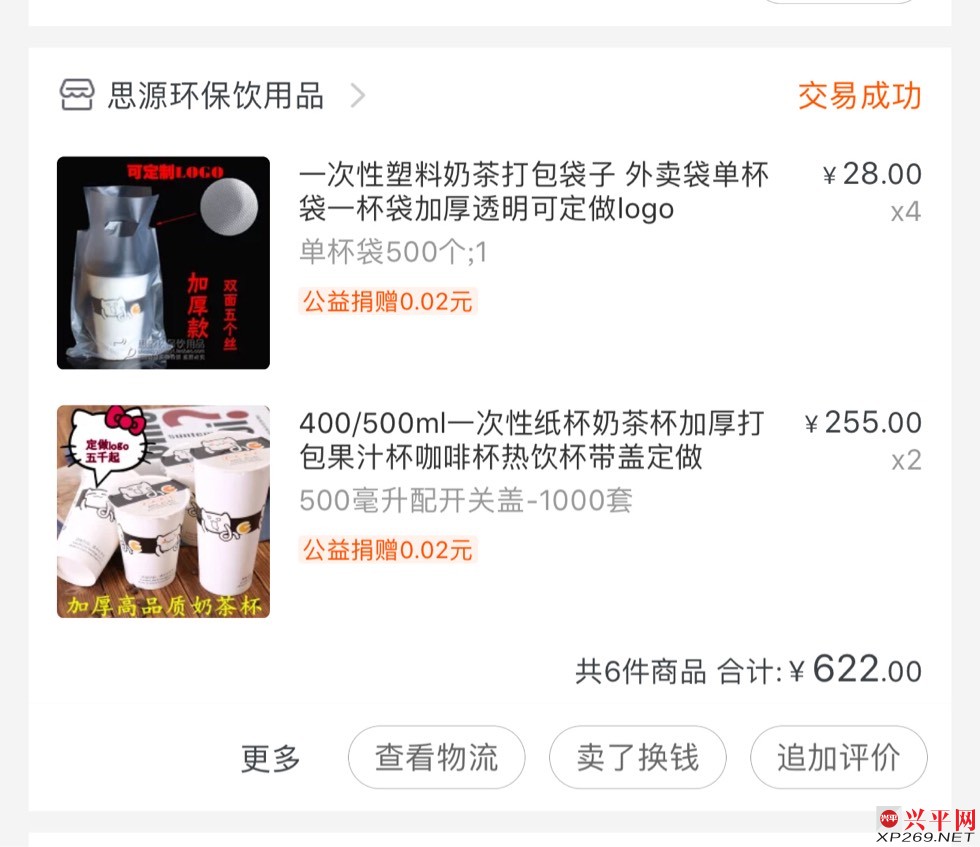Add a follow-up review with 追加评价
This screenshot has width=980, height=847.
[x=838, y=757]
